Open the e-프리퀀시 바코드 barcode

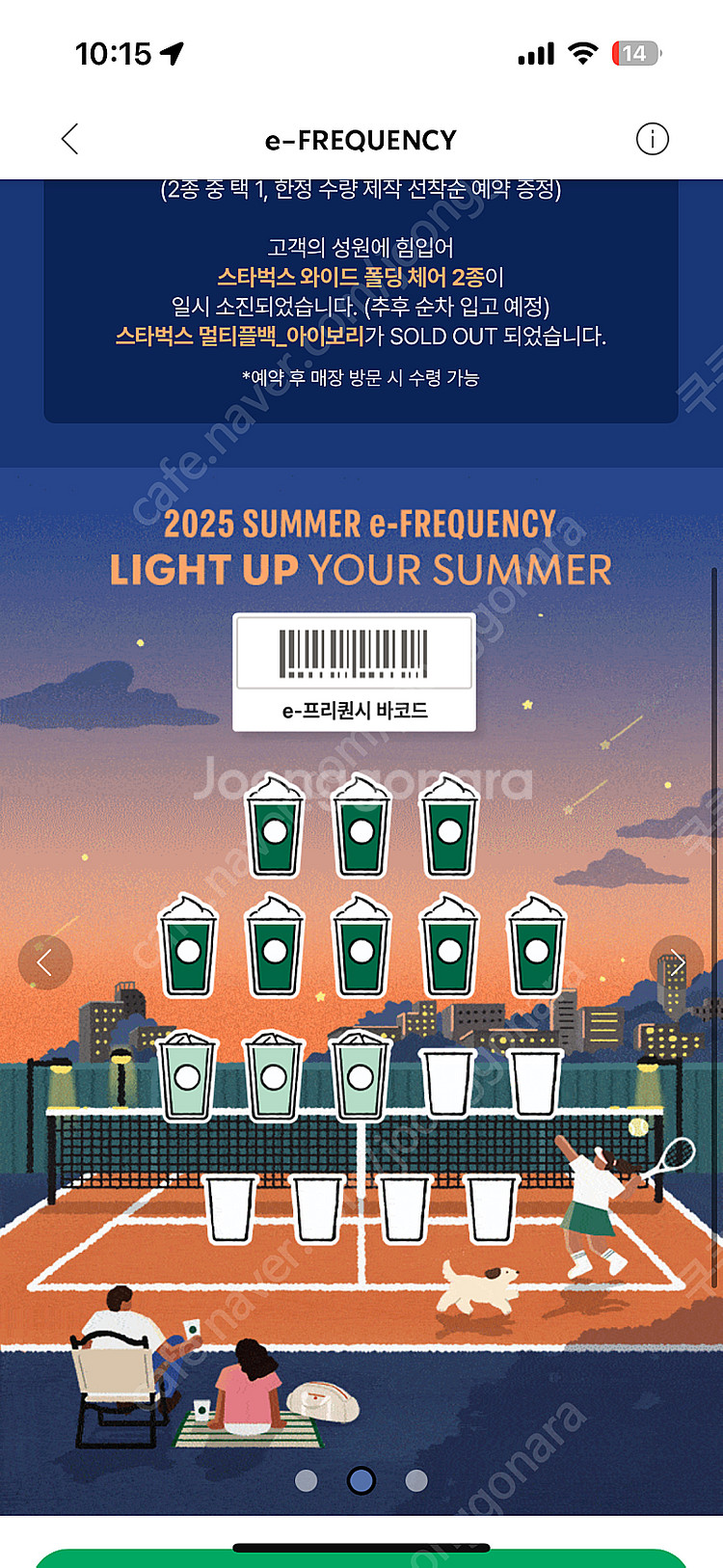(354, 672)
